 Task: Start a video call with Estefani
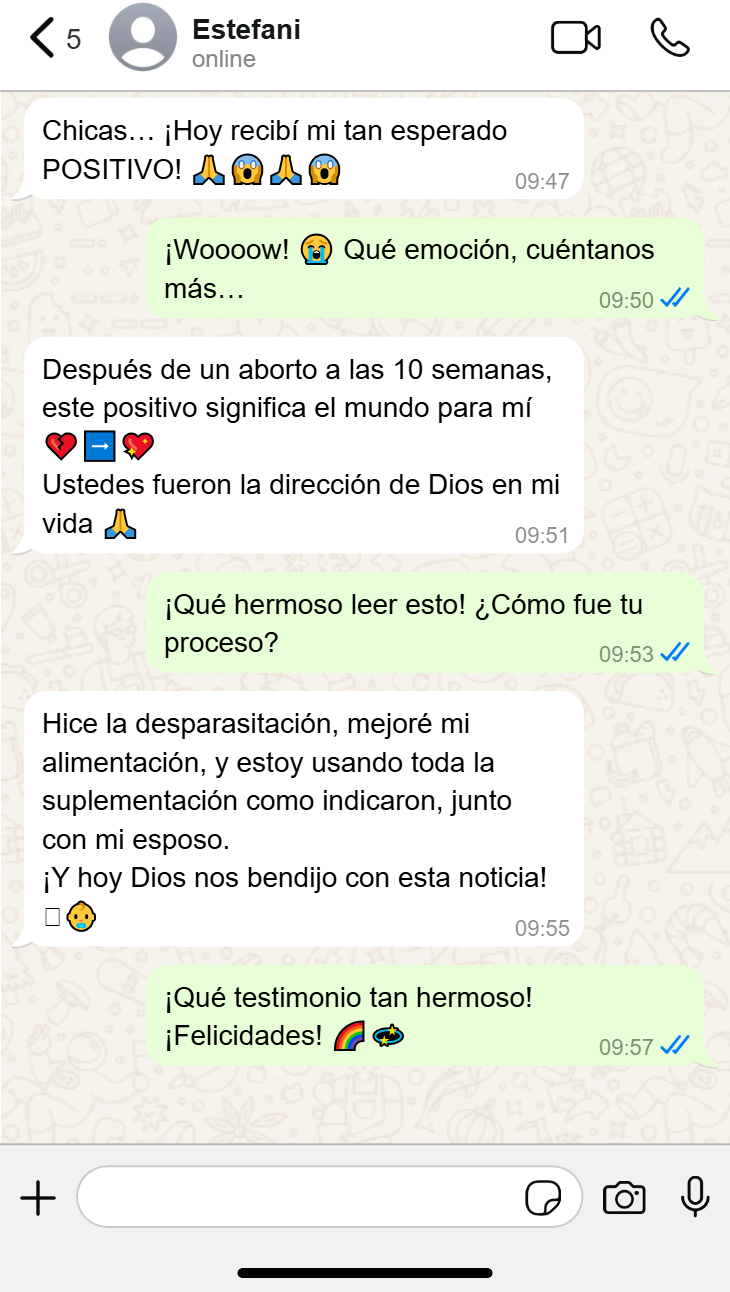click(x=575, y=38)
